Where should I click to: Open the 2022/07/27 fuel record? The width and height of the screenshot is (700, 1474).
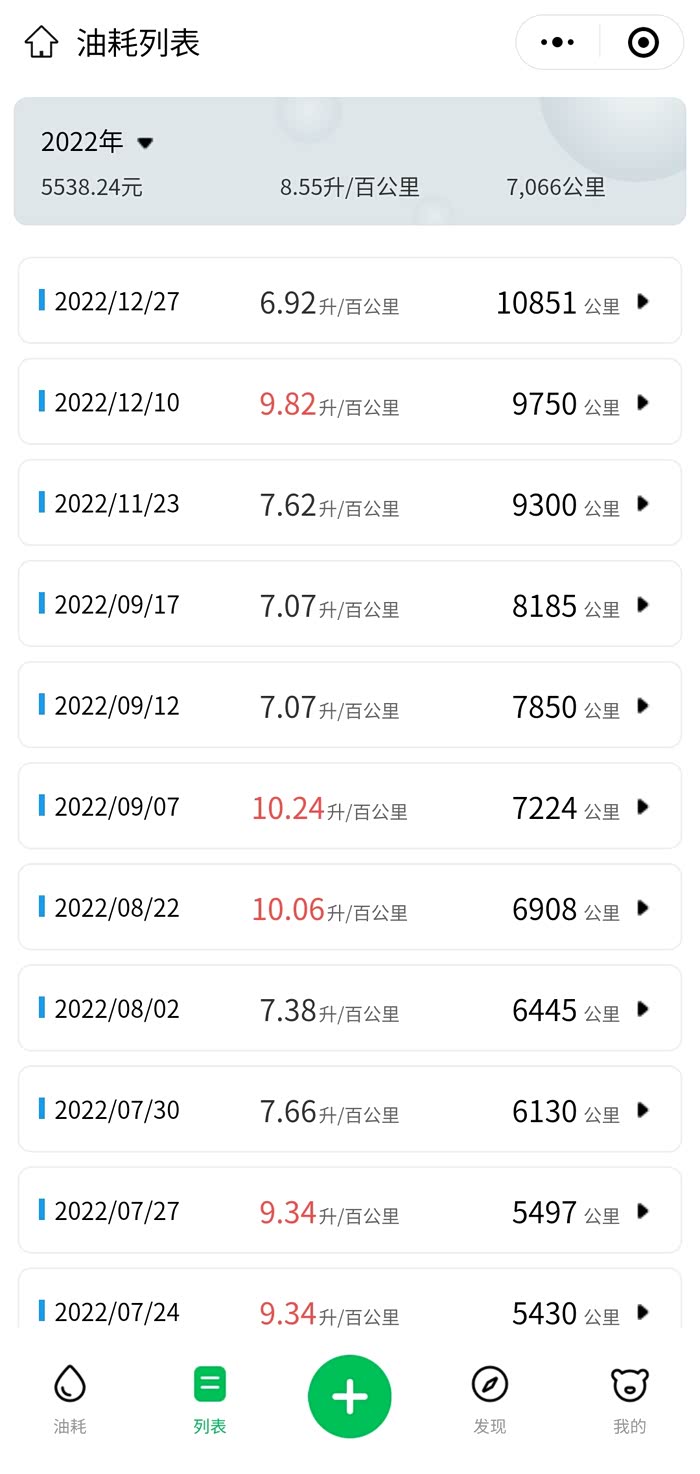pyautogui.click(x=349, y=1210)
